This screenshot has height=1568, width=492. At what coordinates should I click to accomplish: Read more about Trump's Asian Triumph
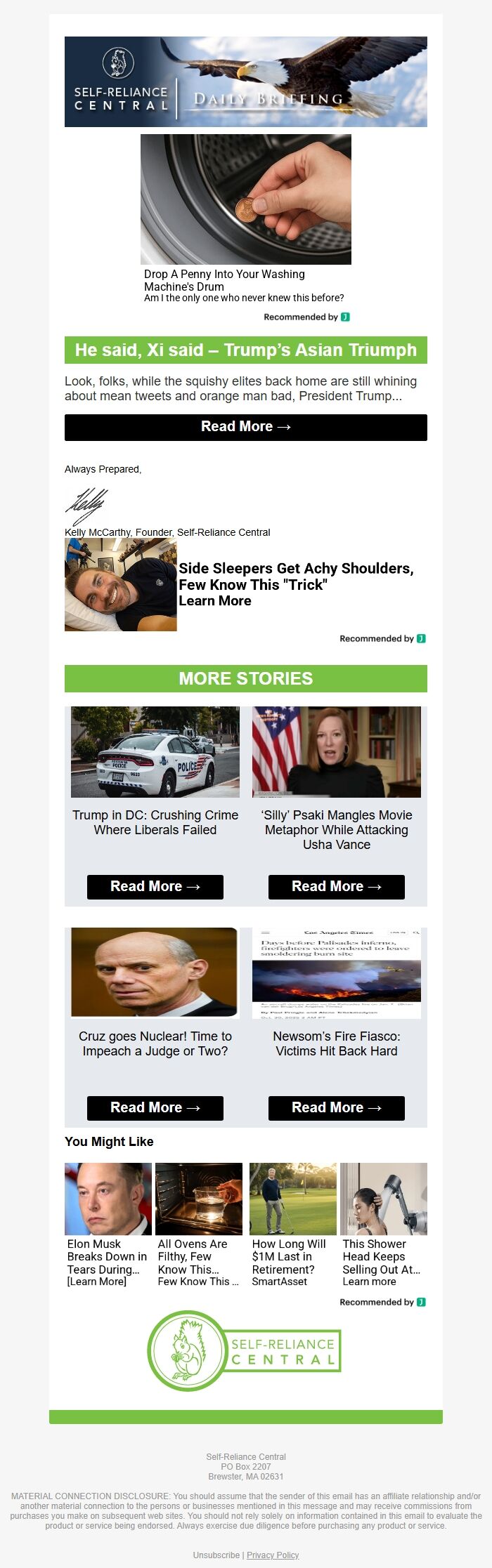245,427
